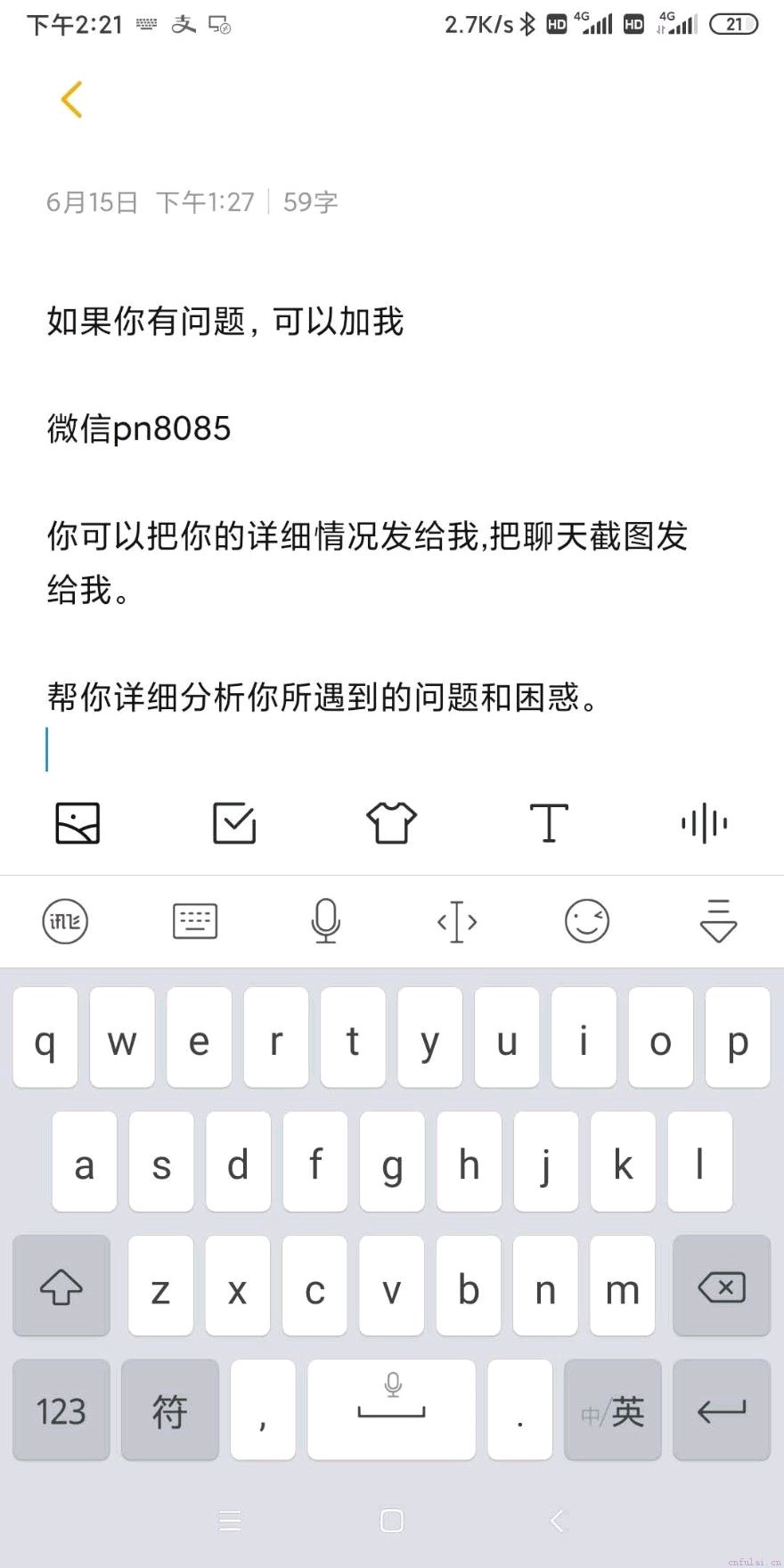Viewport: 784px width, 1568px height.
Task: Toggle Chinese/English input with 中/英
Action: coord(613,1410)
